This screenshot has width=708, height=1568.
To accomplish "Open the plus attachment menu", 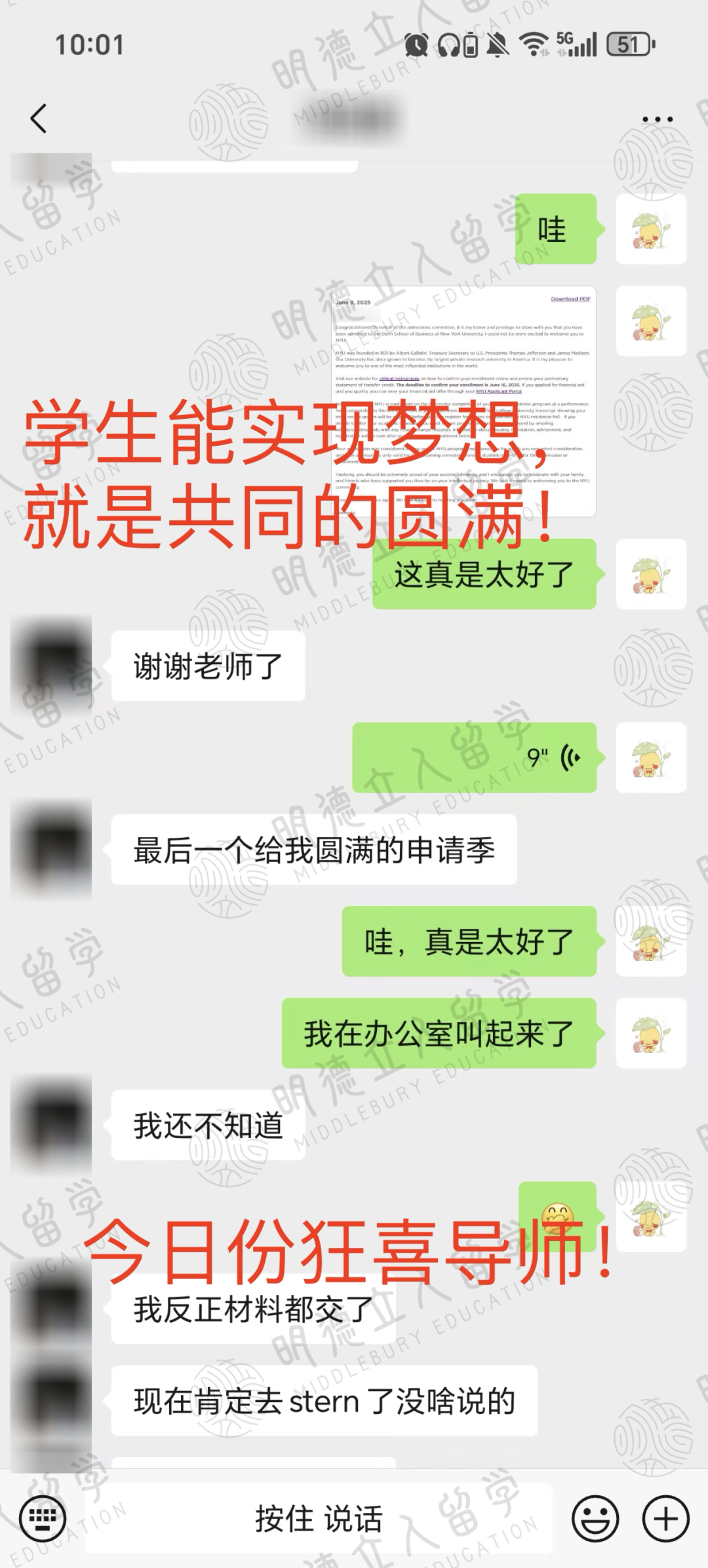I will click(665, 1518).
